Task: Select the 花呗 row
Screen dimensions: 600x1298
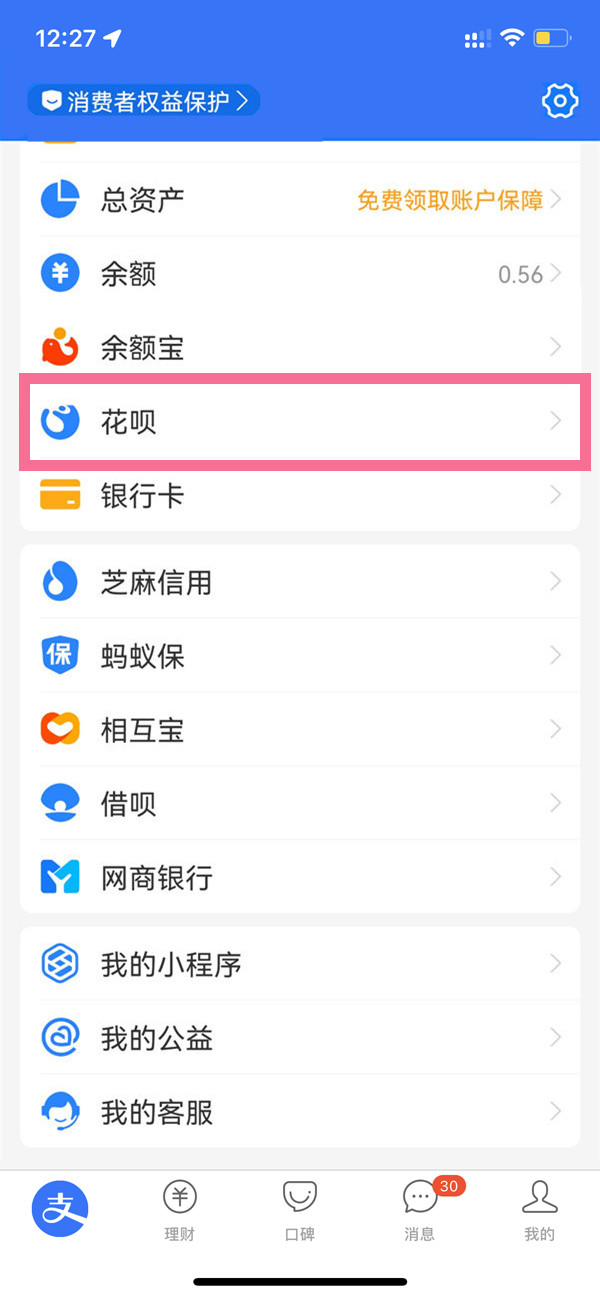Action: (300, 422)
